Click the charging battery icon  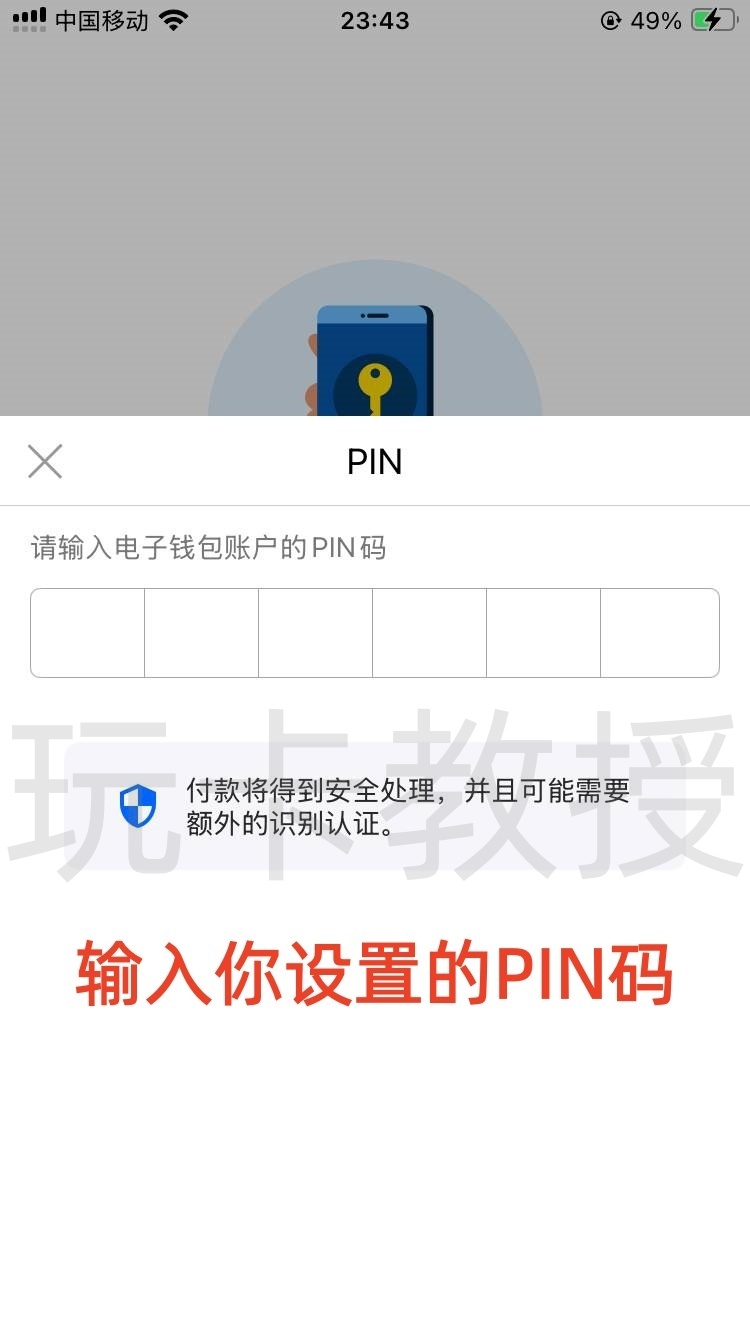(712, 19)
